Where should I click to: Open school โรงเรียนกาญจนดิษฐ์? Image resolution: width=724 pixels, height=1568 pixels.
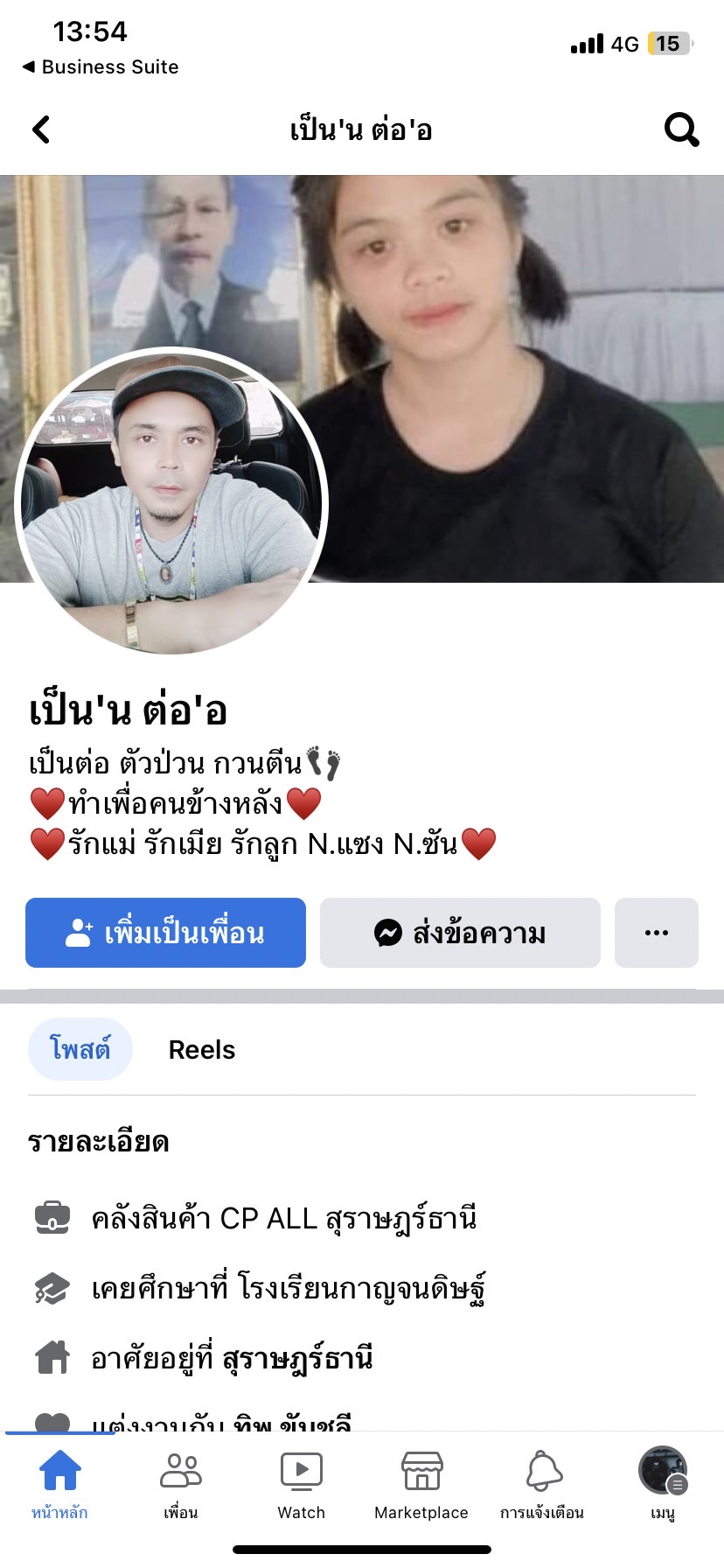361,1288
